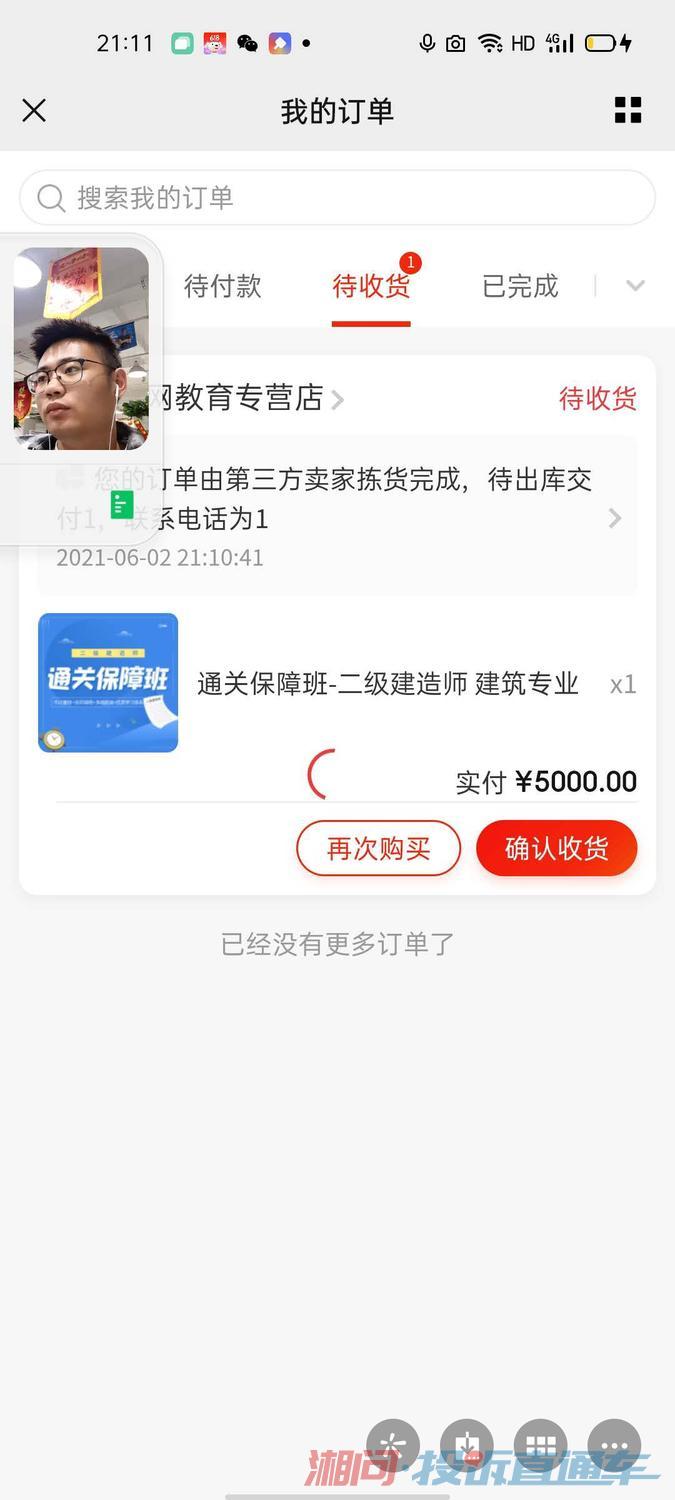Open the 通关保障班 product image
The width and height of the screenshot is (675, 1500).
click(108, 683)
